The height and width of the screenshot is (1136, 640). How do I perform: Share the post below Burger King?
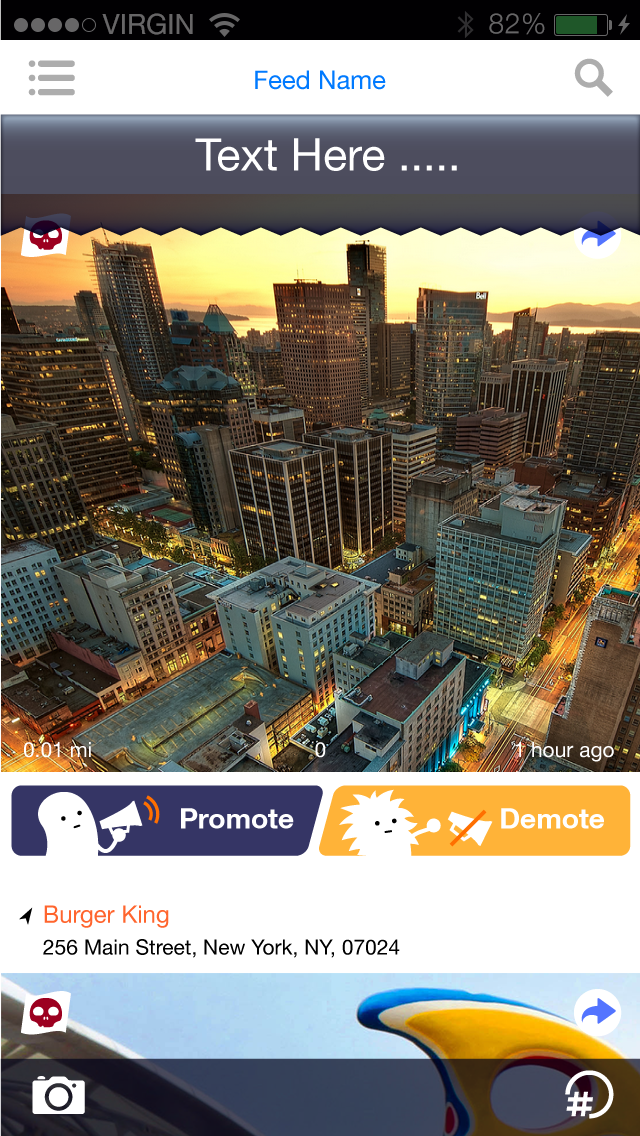click(x=598, y=1013)
